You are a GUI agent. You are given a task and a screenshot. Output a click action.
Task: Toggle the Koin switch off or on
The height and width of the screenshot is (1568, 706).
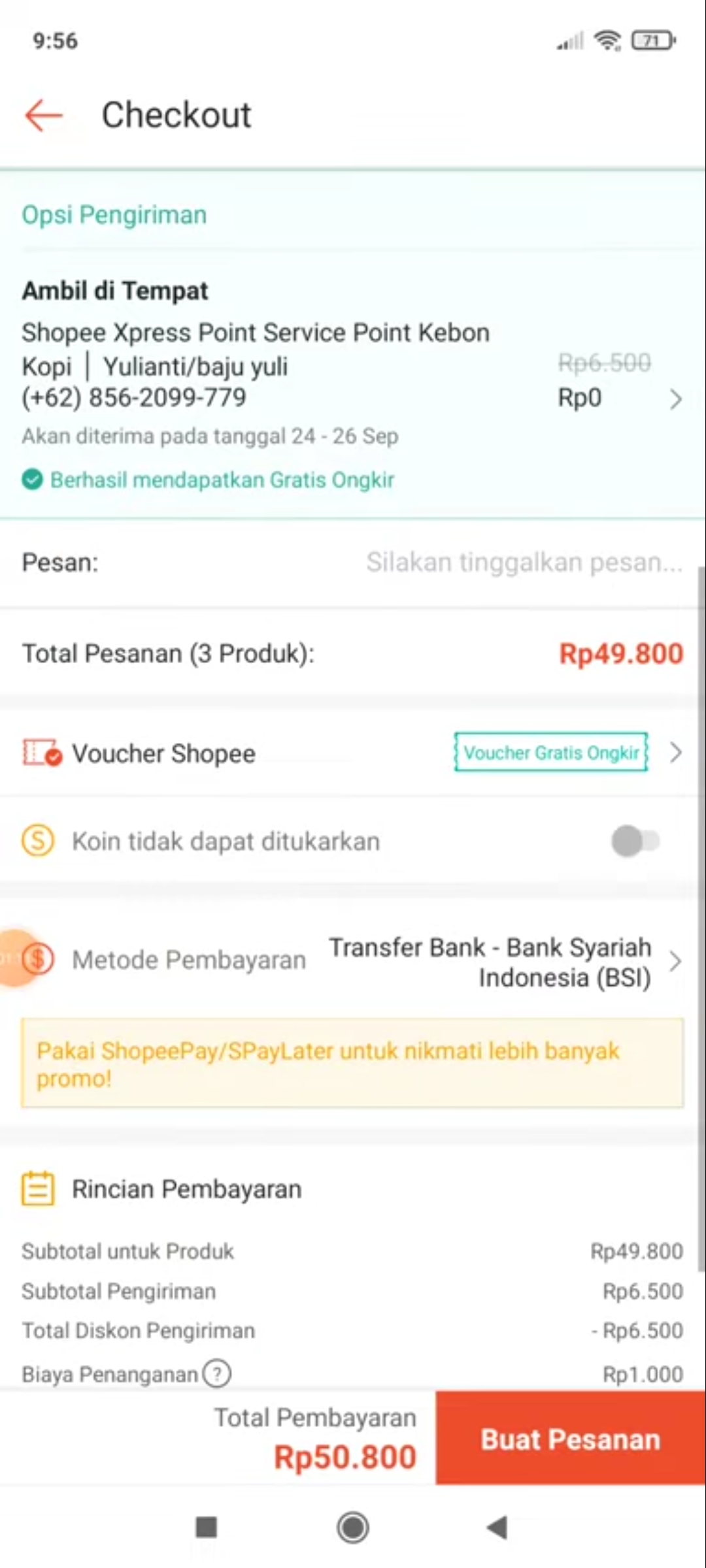(637, 841)
